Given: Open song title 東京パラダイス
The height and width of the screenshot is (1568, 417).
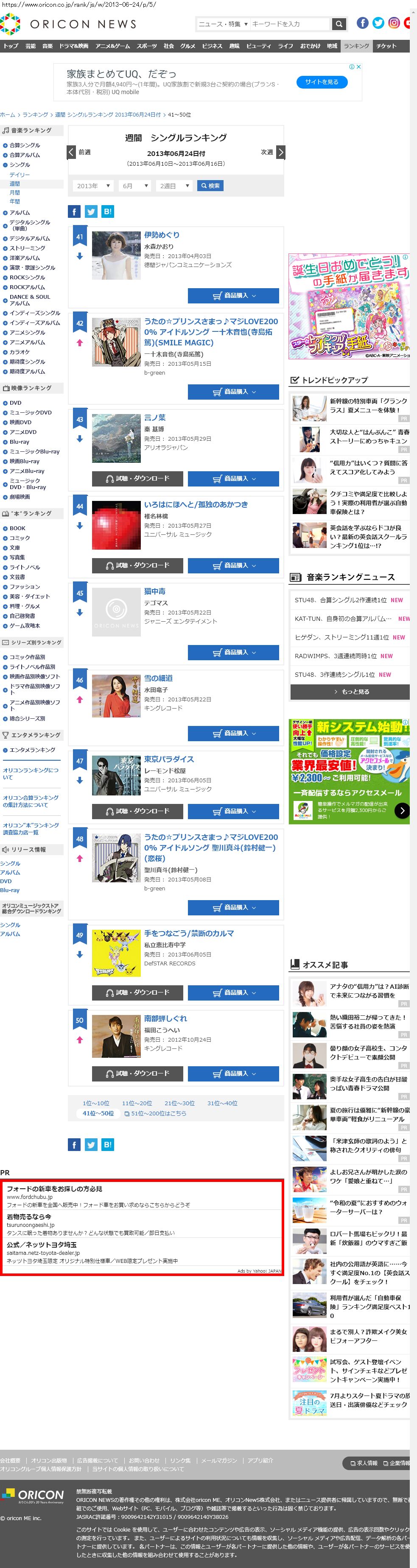Looking at the screenshot, I should click(x=169, y=759).
